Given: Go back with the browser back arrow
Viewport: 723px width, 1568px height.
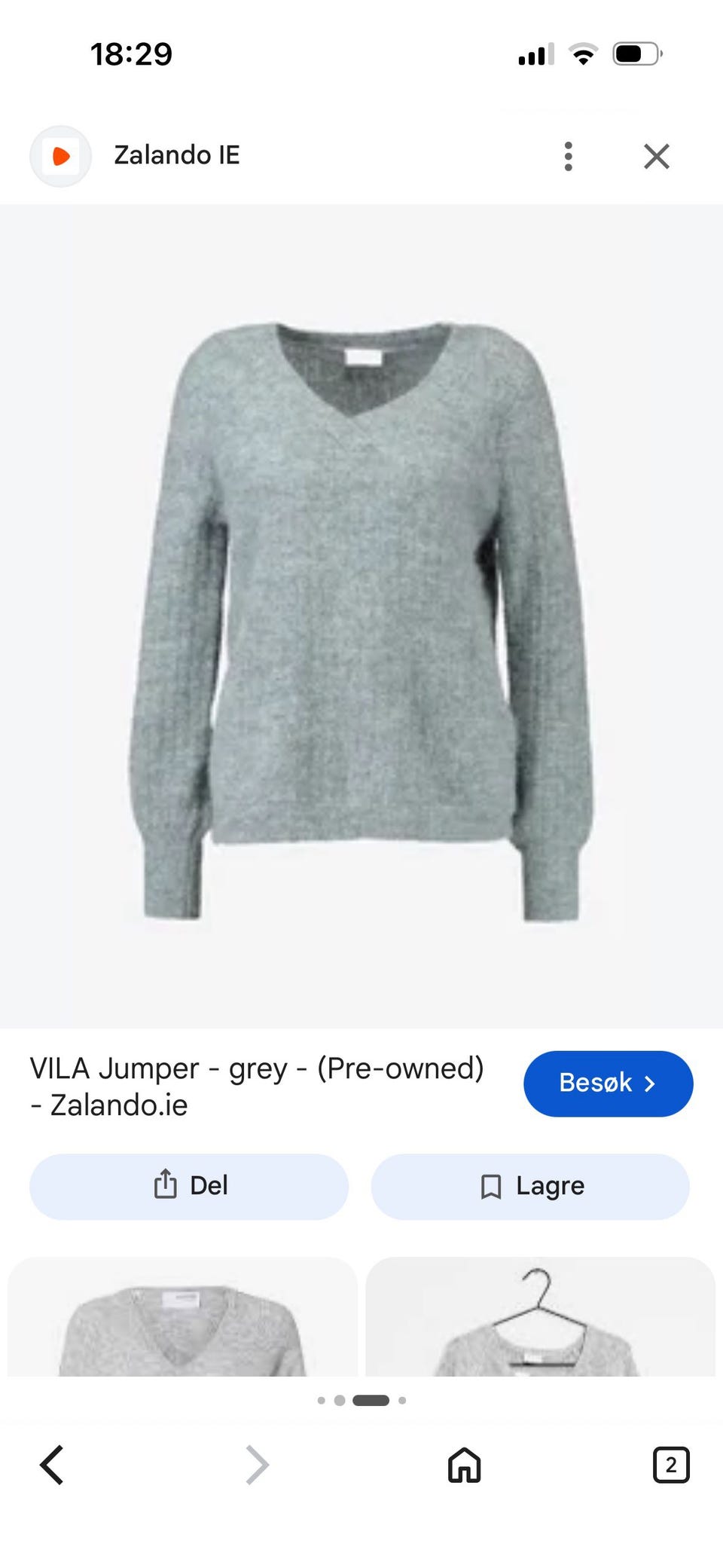Looking at the screenshot, I should tap(51, 1465).
